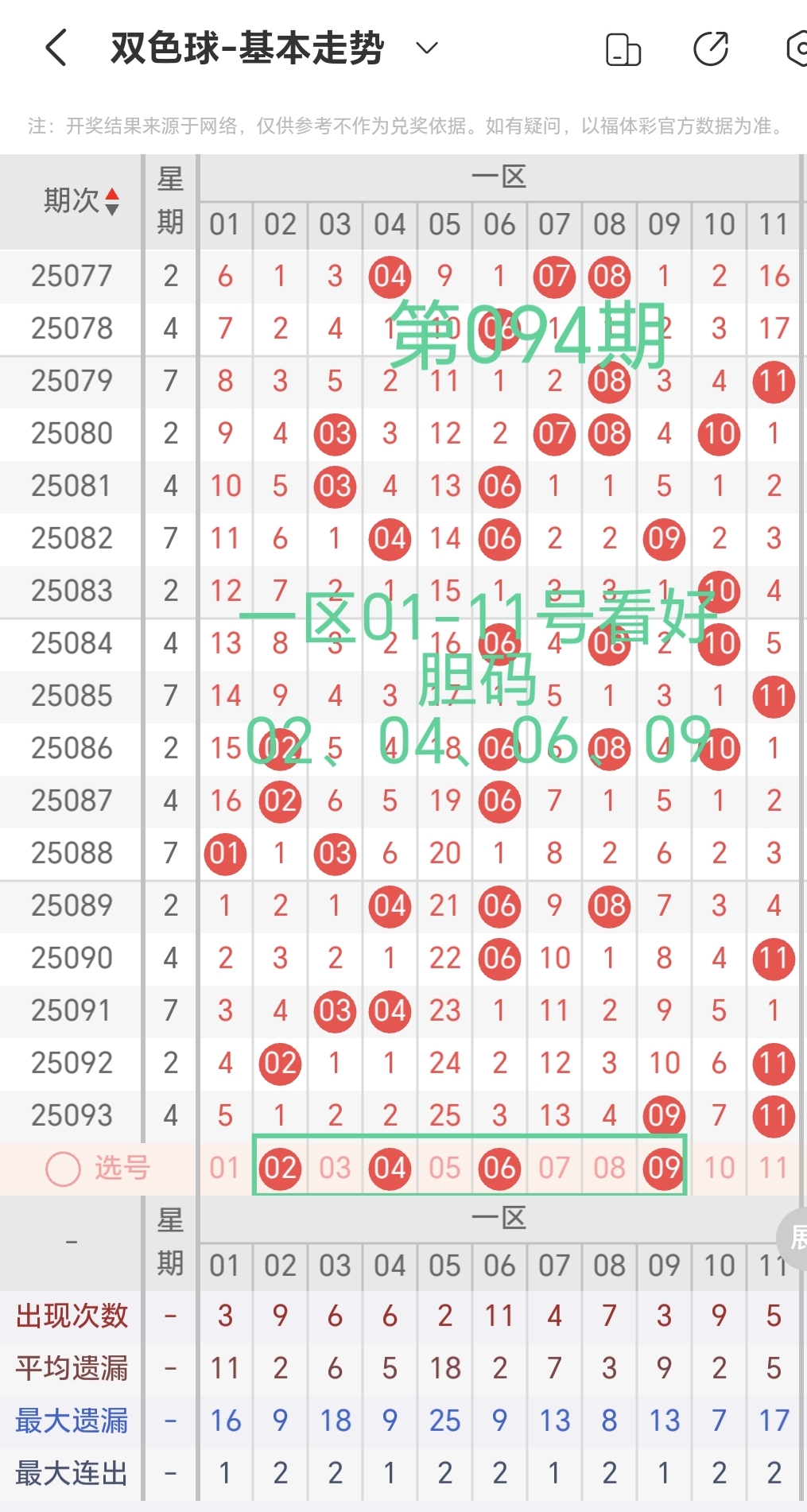Toggle number 06 in the 选号 row
The image size is (807, 1512).
[x=499, y=1169]
